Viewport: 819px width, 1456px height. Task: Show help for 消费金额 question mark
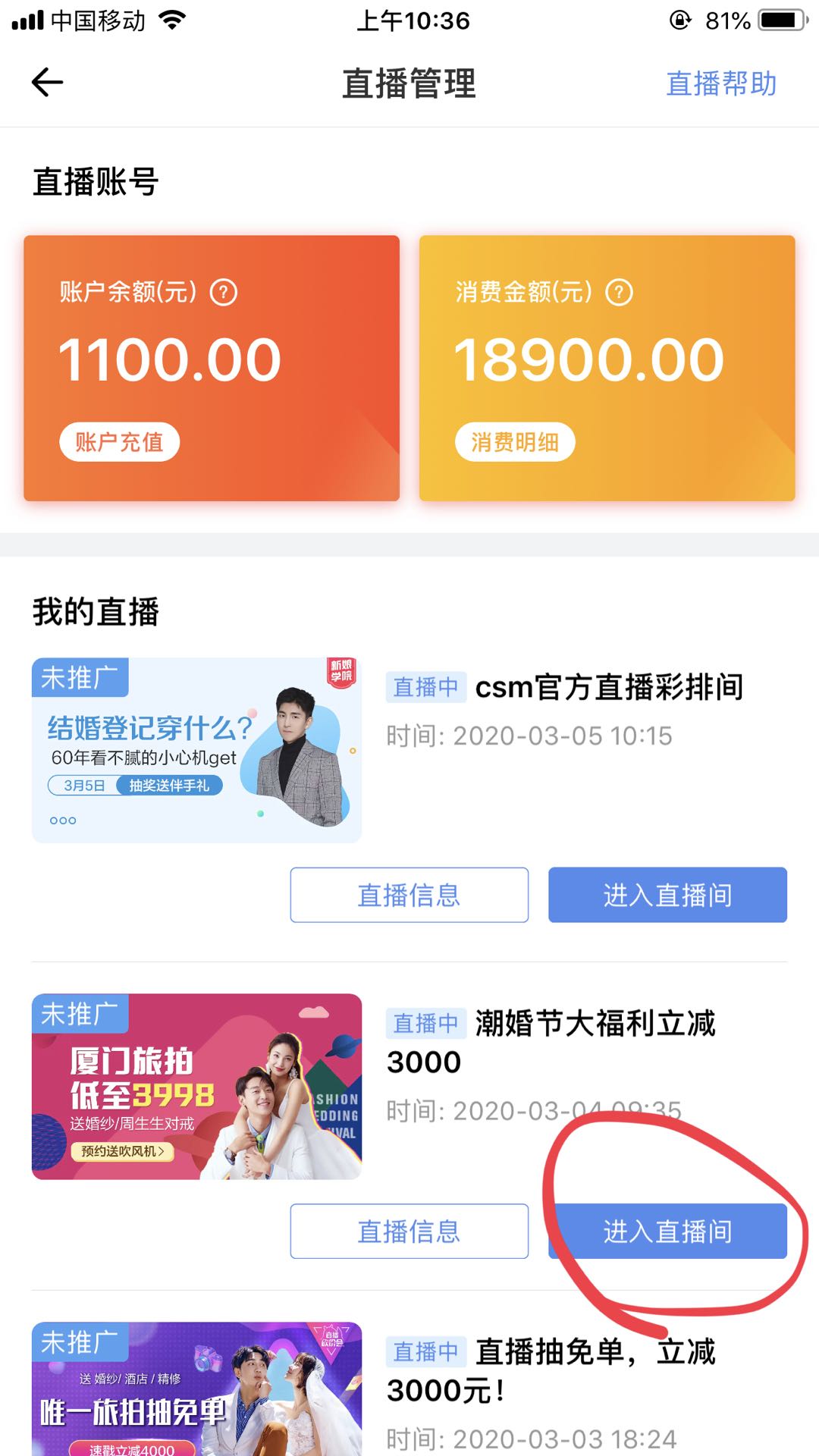pos(619,292)
